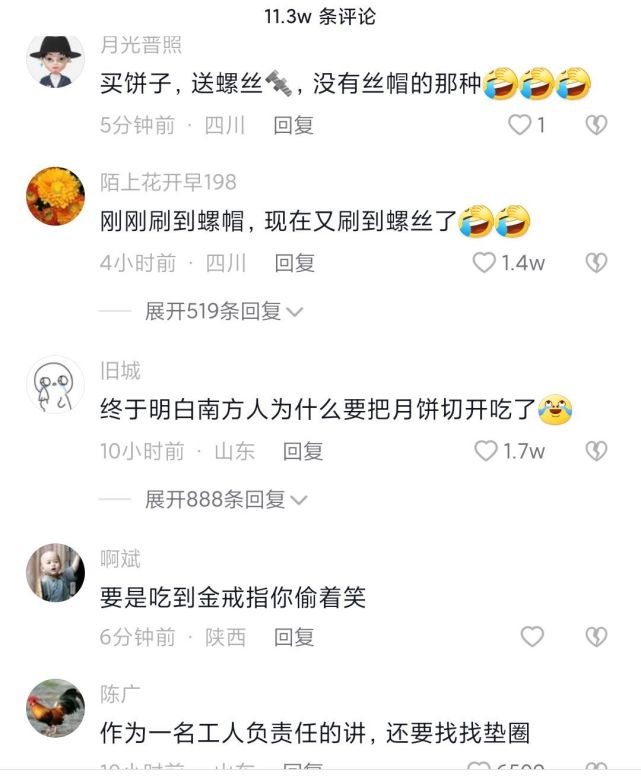Viewport: 641px width, 778px height.
Task: Reply to 啊斌's comment
Action: (294, 637)
